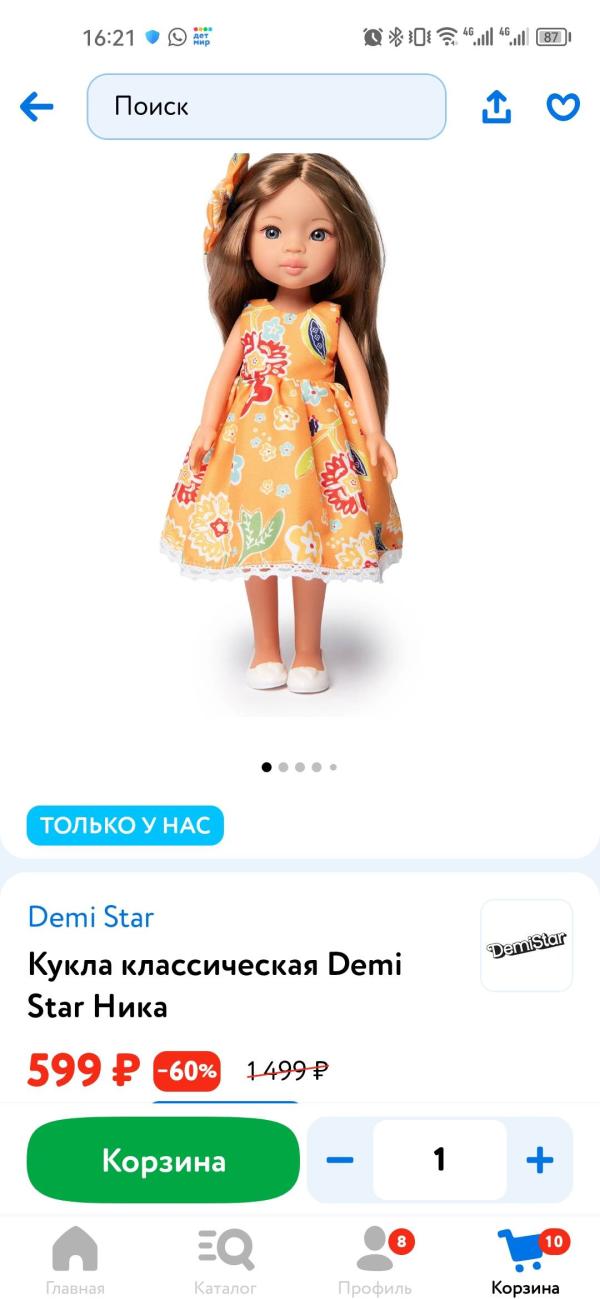Decrease quantity with the minus button

[x=340, y=1160]
